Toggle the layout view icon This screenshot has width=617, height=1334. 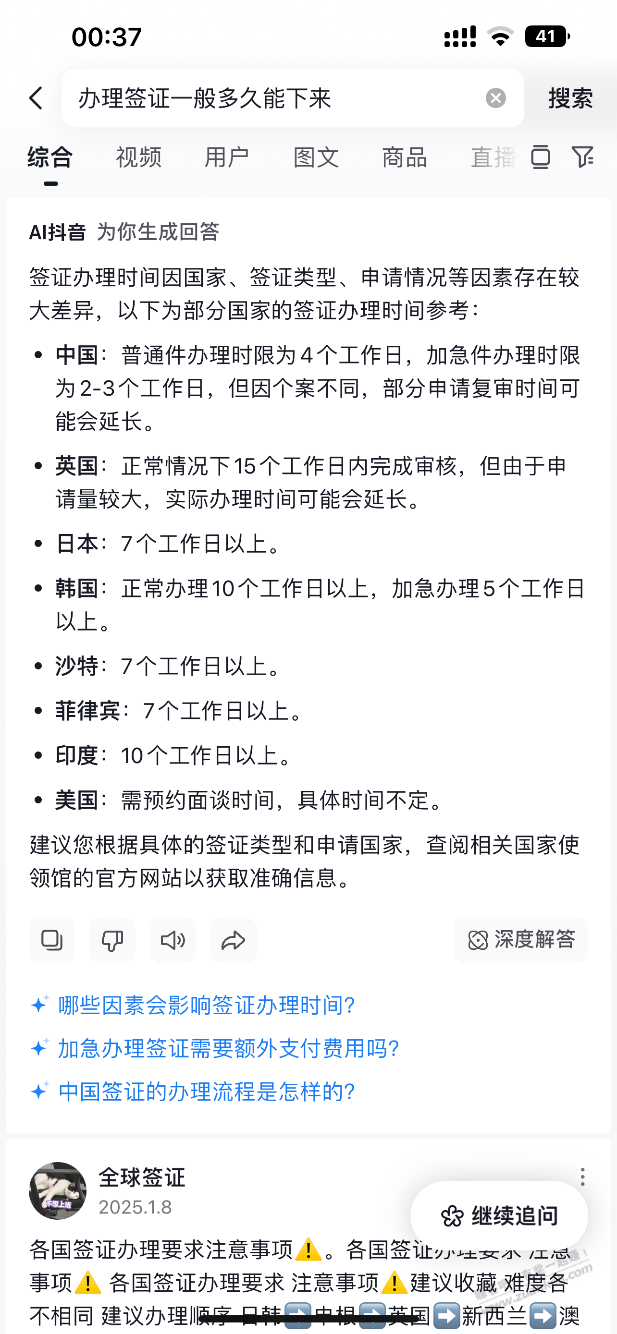pyautogui.click(x=541, y=157)
